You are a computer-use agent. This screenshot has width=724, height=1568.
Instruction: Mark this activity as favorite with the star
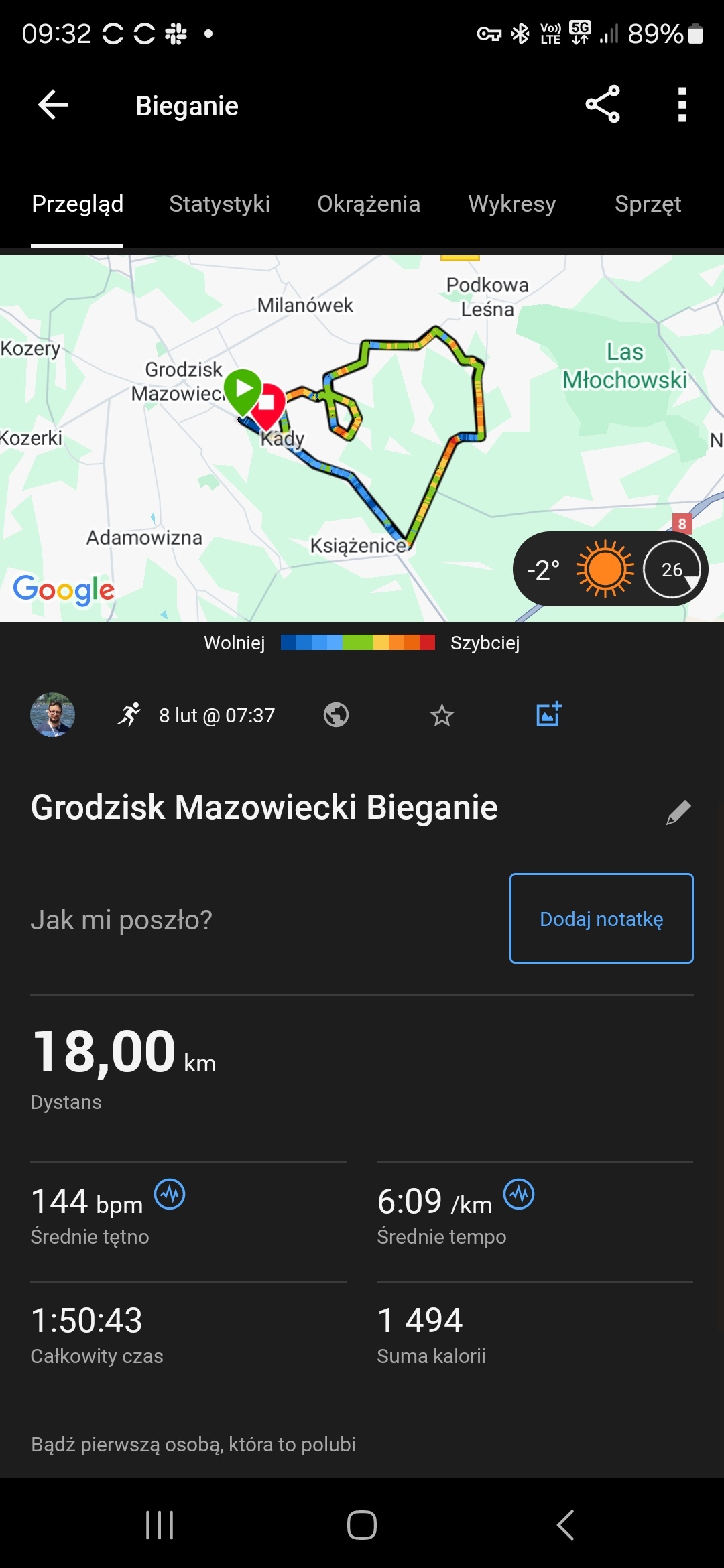(x=442, y=716)
